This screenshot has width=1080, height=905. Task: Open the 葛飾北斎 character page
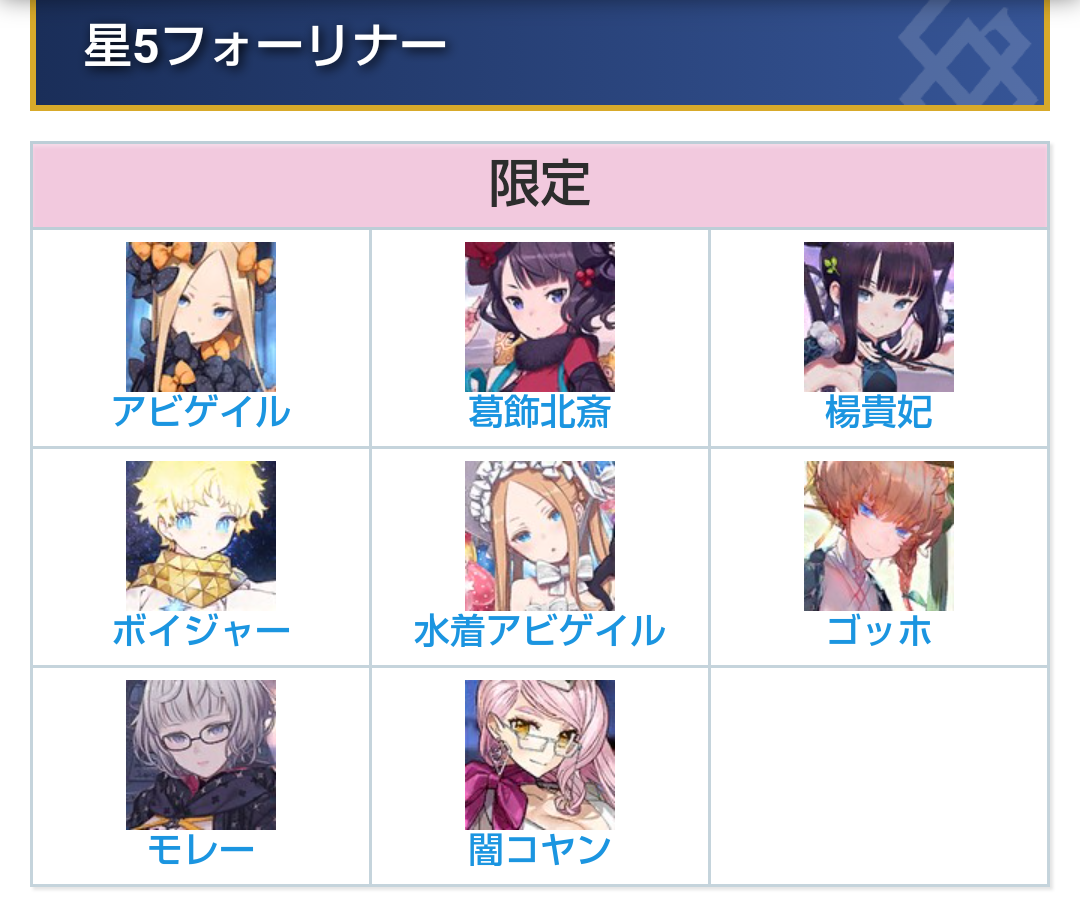(539, 411)
